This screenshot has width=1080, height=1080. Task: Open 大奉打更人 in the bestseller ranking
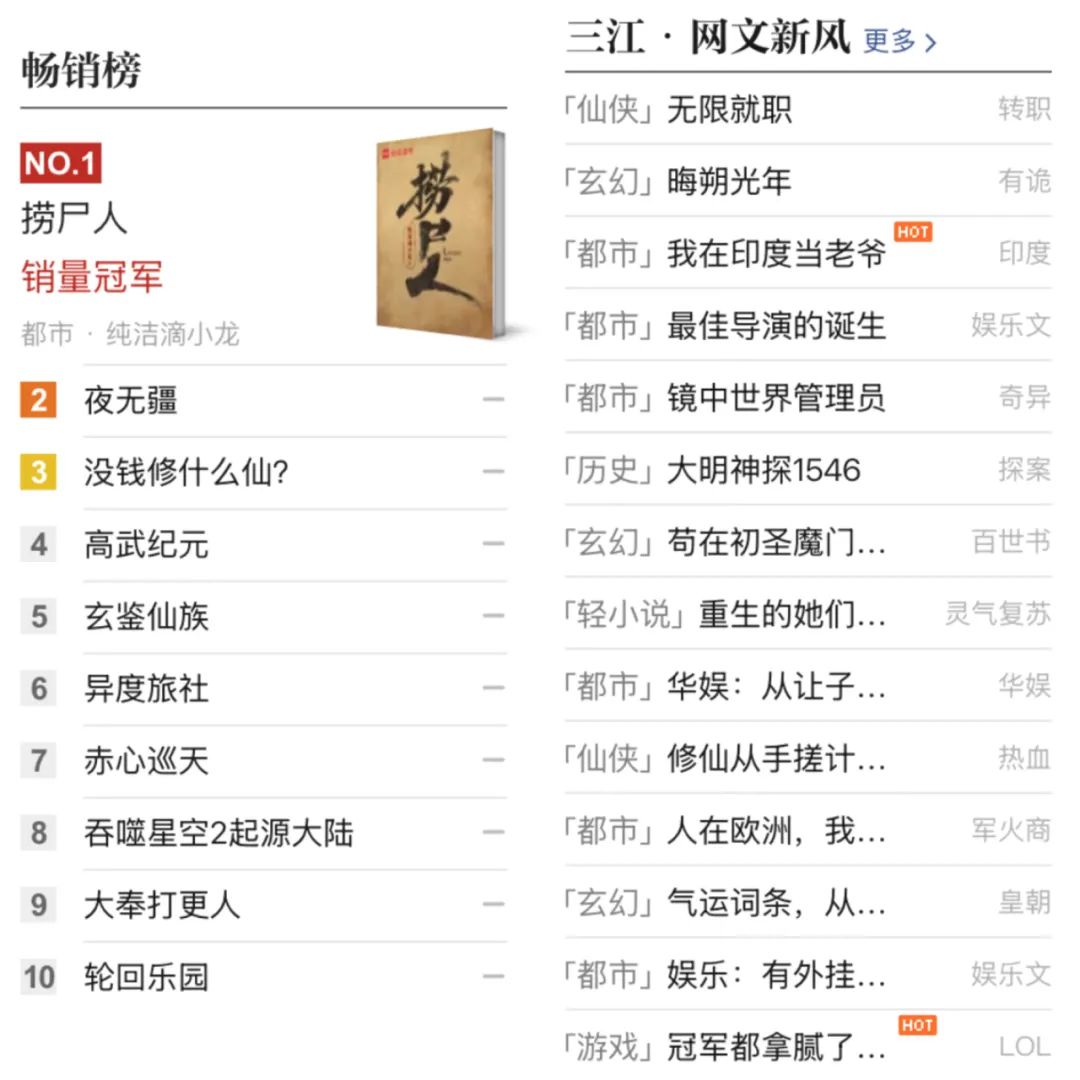click(162, 905)
